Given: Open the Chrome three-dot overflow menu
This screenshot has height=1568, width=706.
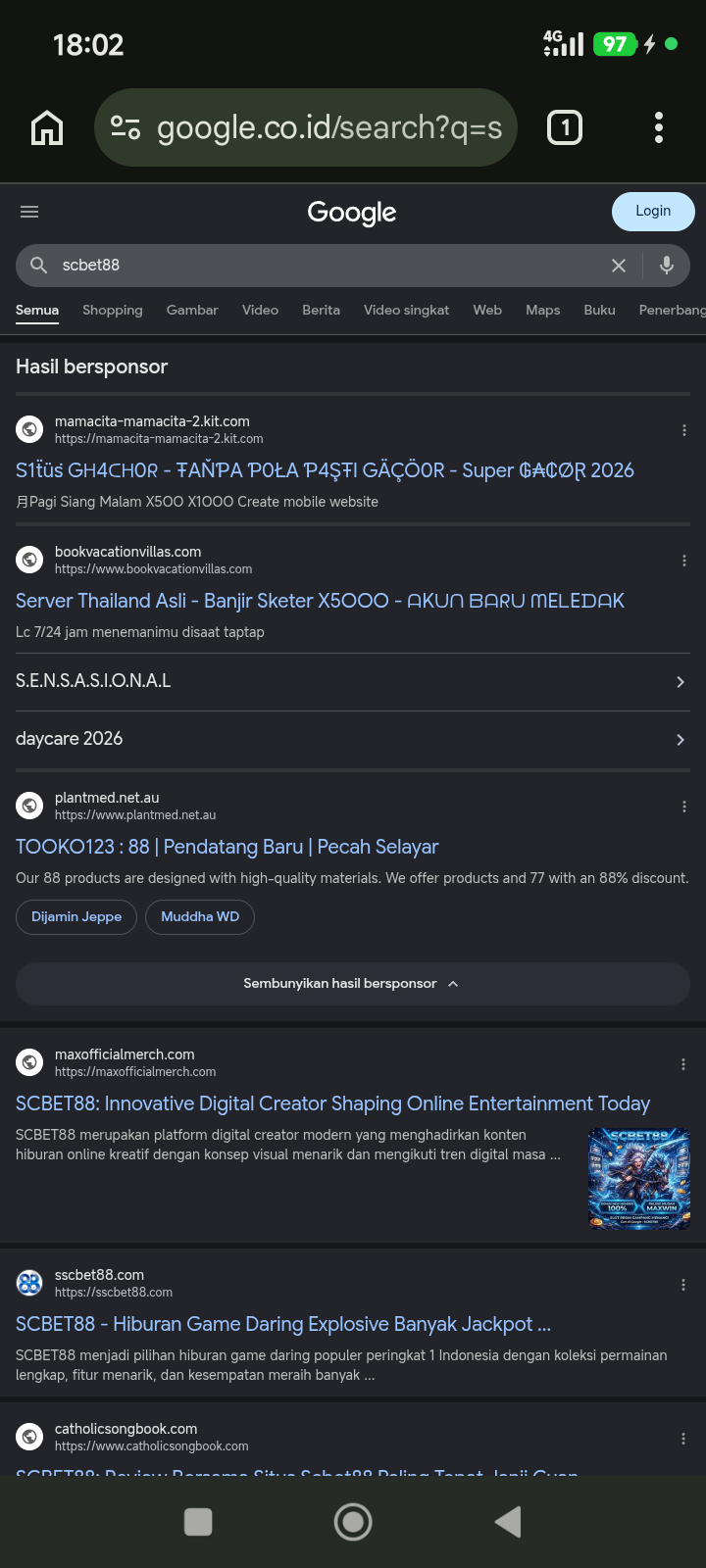Looking at the screenshot, I should (x=659, y=127).
